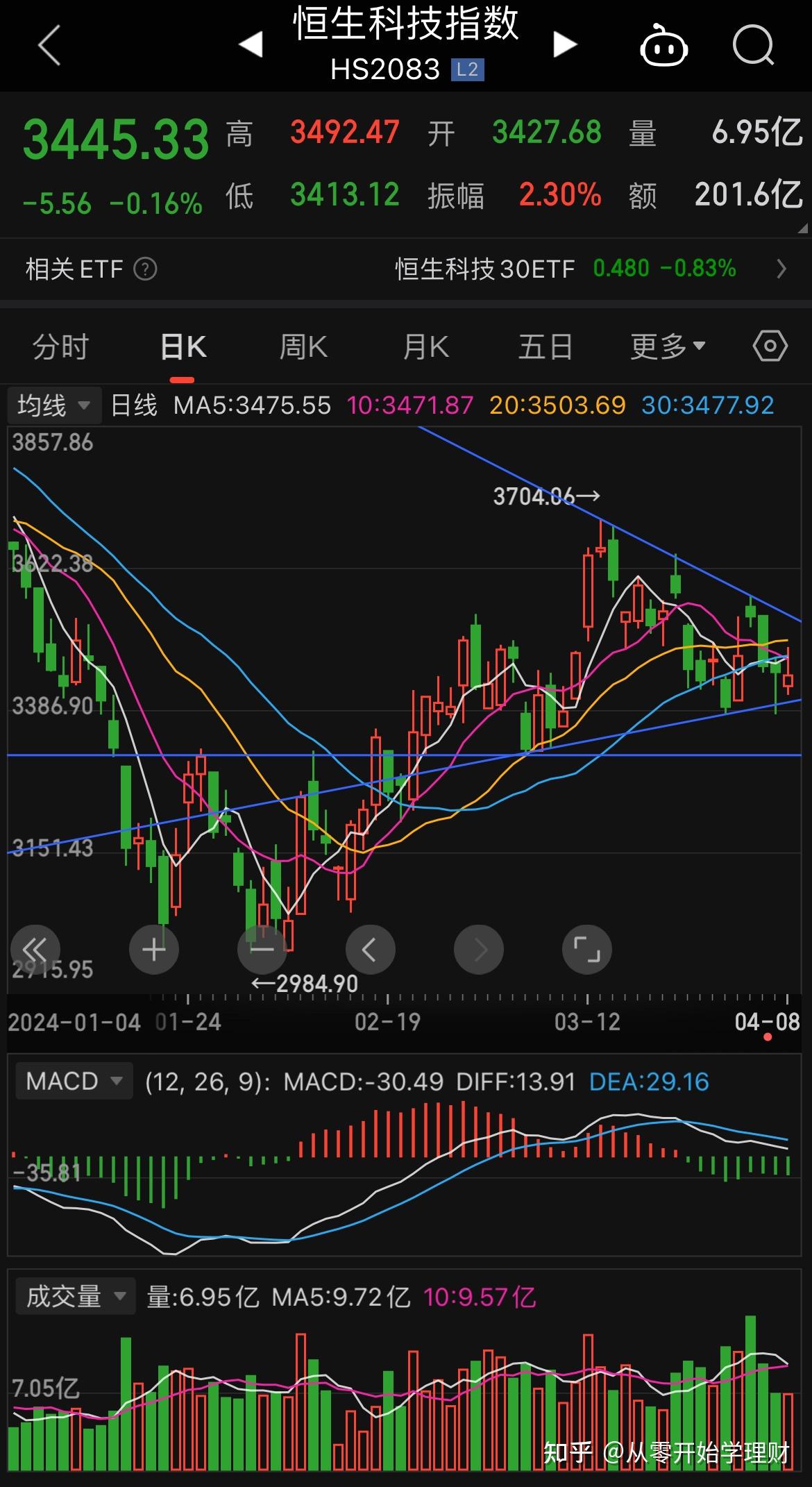
Task: Switch to the 五日 tab
Action: pyautogui.click(x=545, y=346)
